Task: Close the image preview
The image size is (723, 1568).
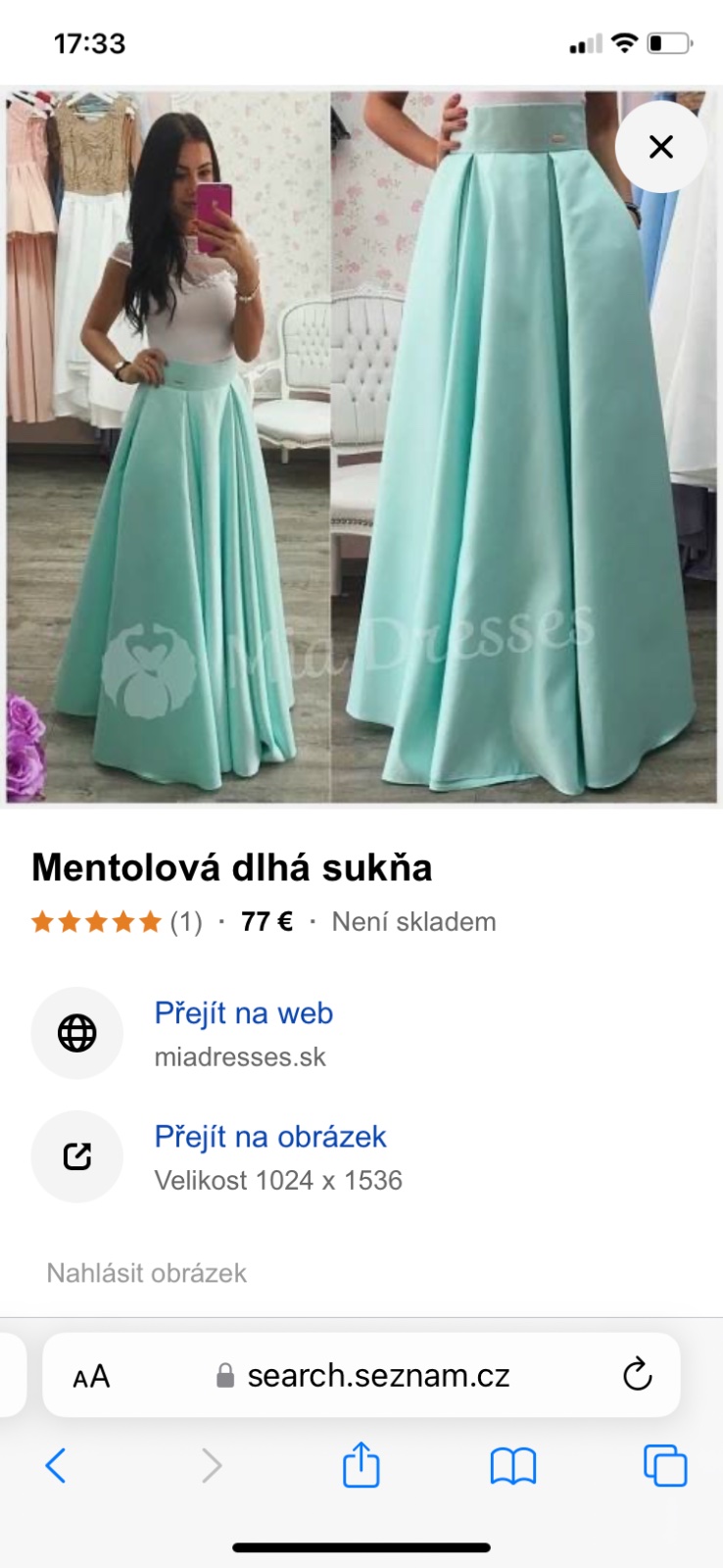Action: [x=661, y=147]
